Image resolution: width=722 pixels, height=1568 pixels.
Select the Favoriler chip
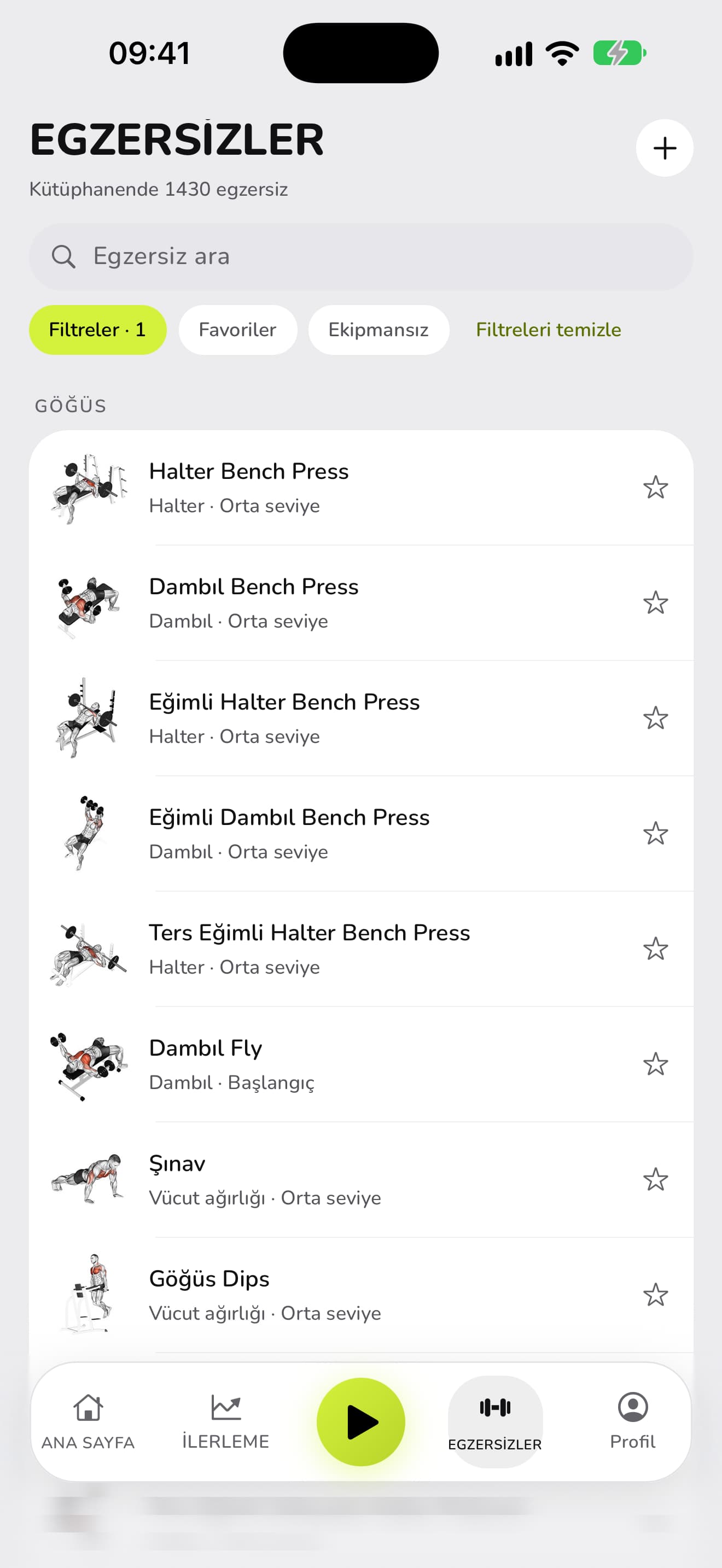(237, 329)
